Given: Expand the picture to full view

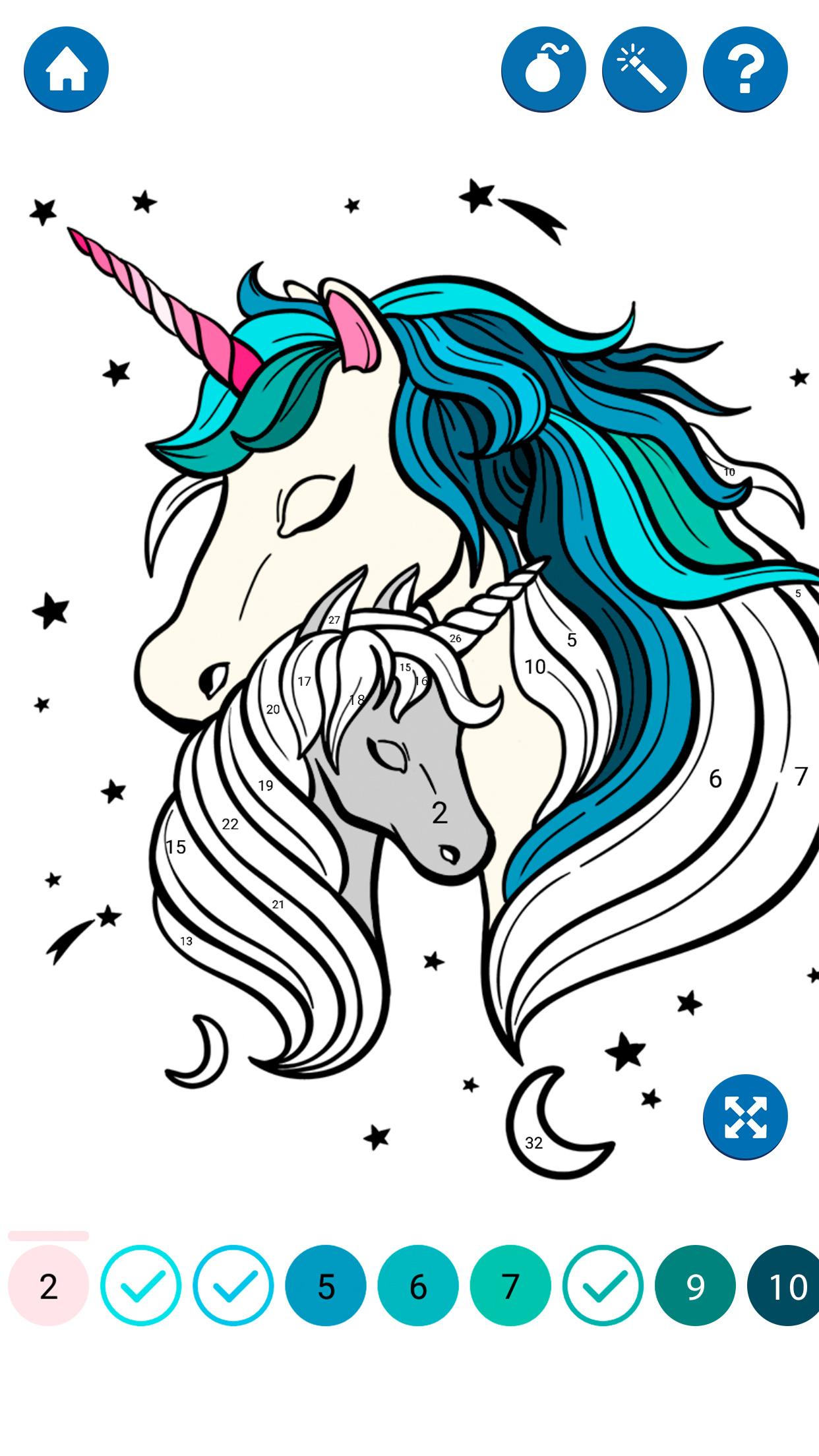Looking at the screenshot, I should tap(745, 1116).
